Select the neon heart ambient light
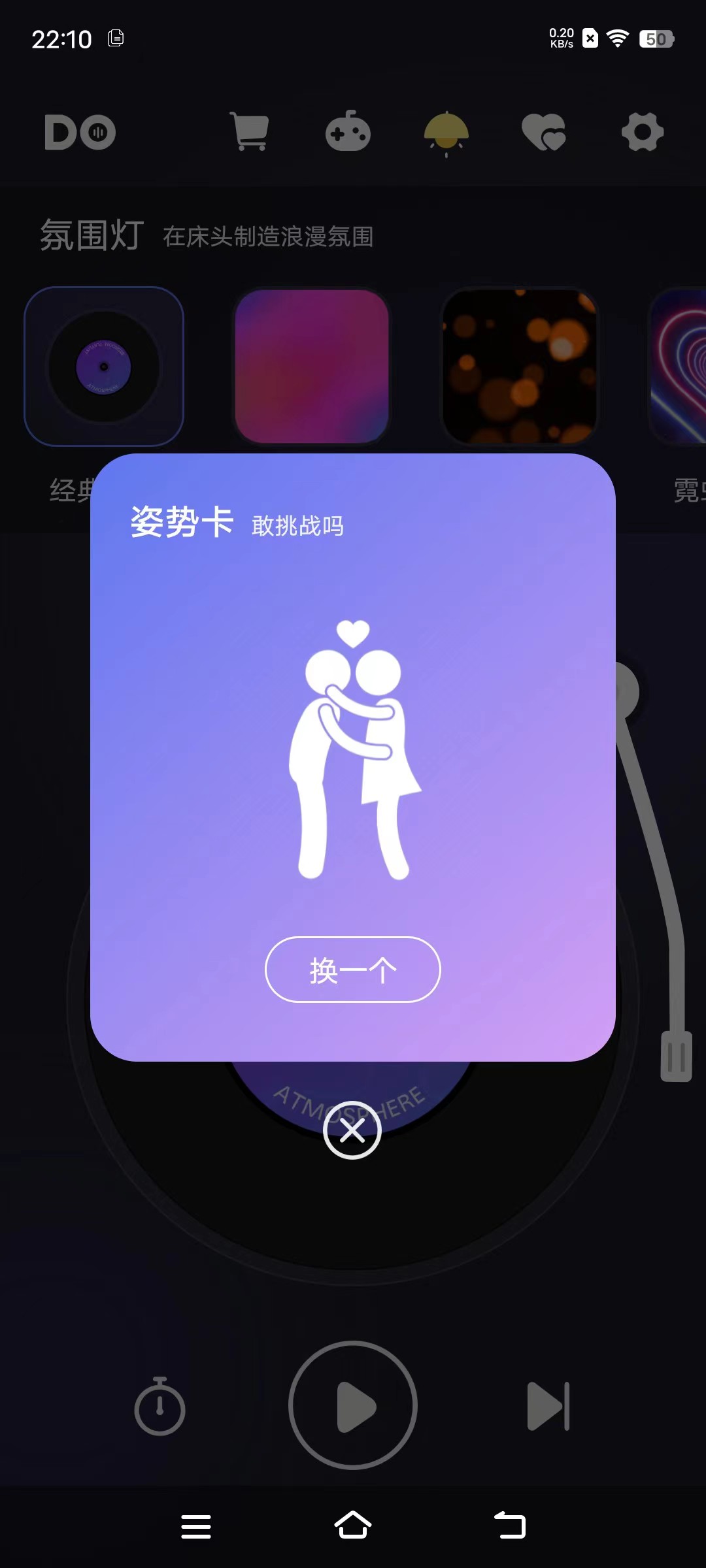Screen dimensions: 706x1568 click(680, 367)
